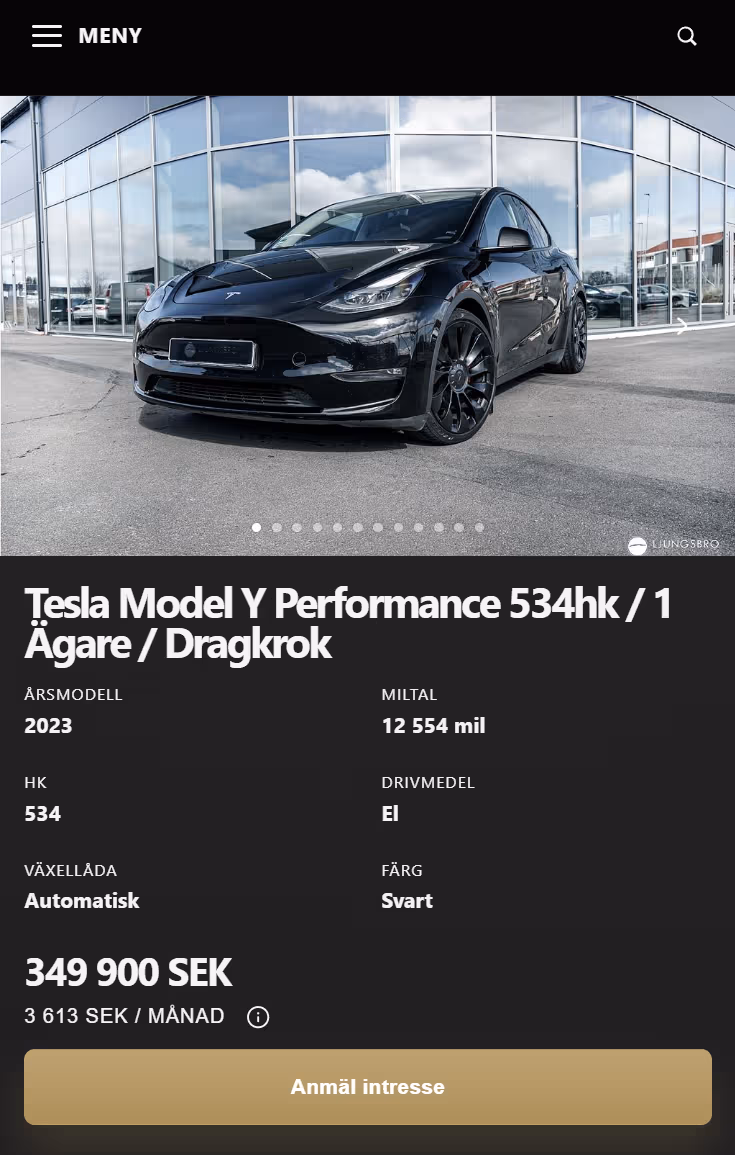This screenshot has width=735, height=1155.
Task: Show next car photo with right arrow
Action: point(682,326)
